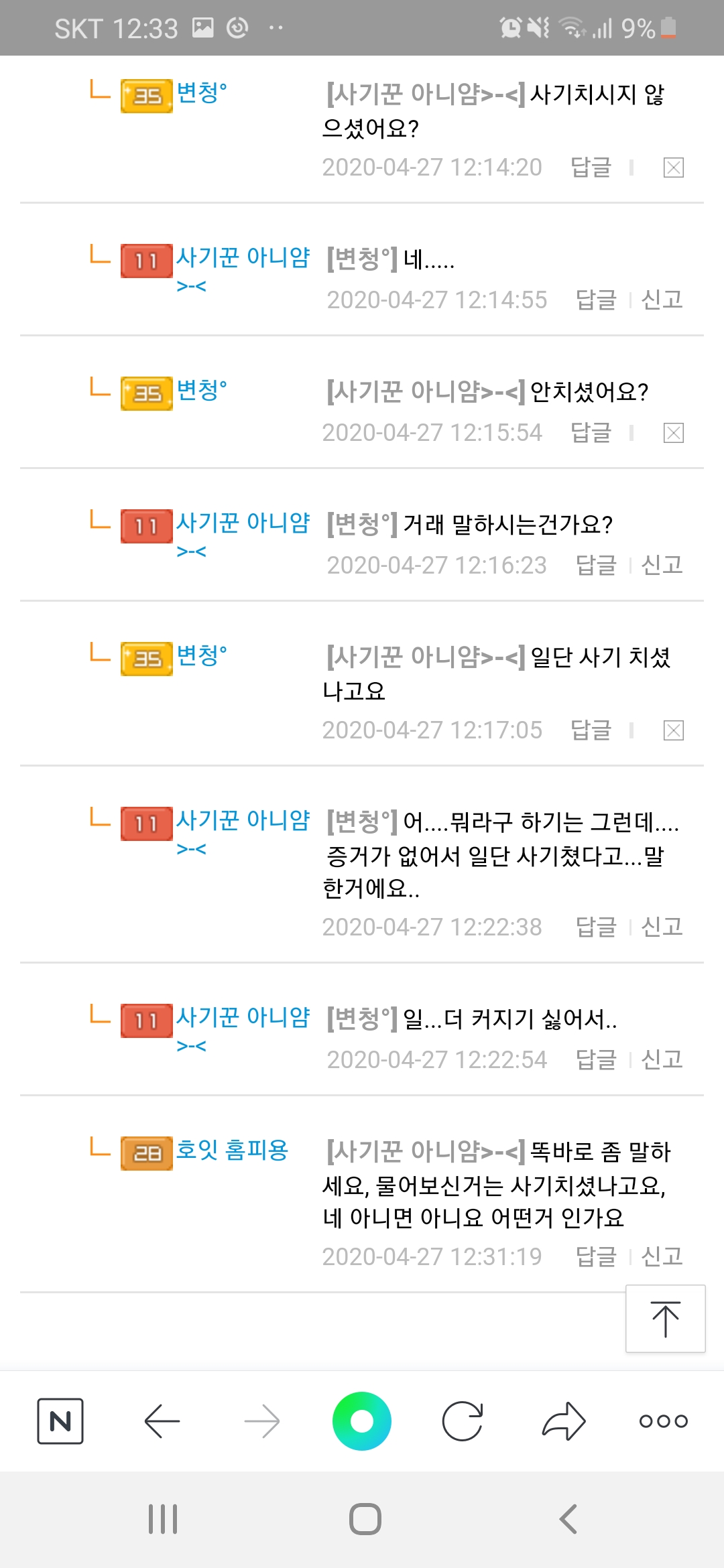Screen dimensions: 724x1568
Task: Reload the page
Action: click(x=463, y=1421)
